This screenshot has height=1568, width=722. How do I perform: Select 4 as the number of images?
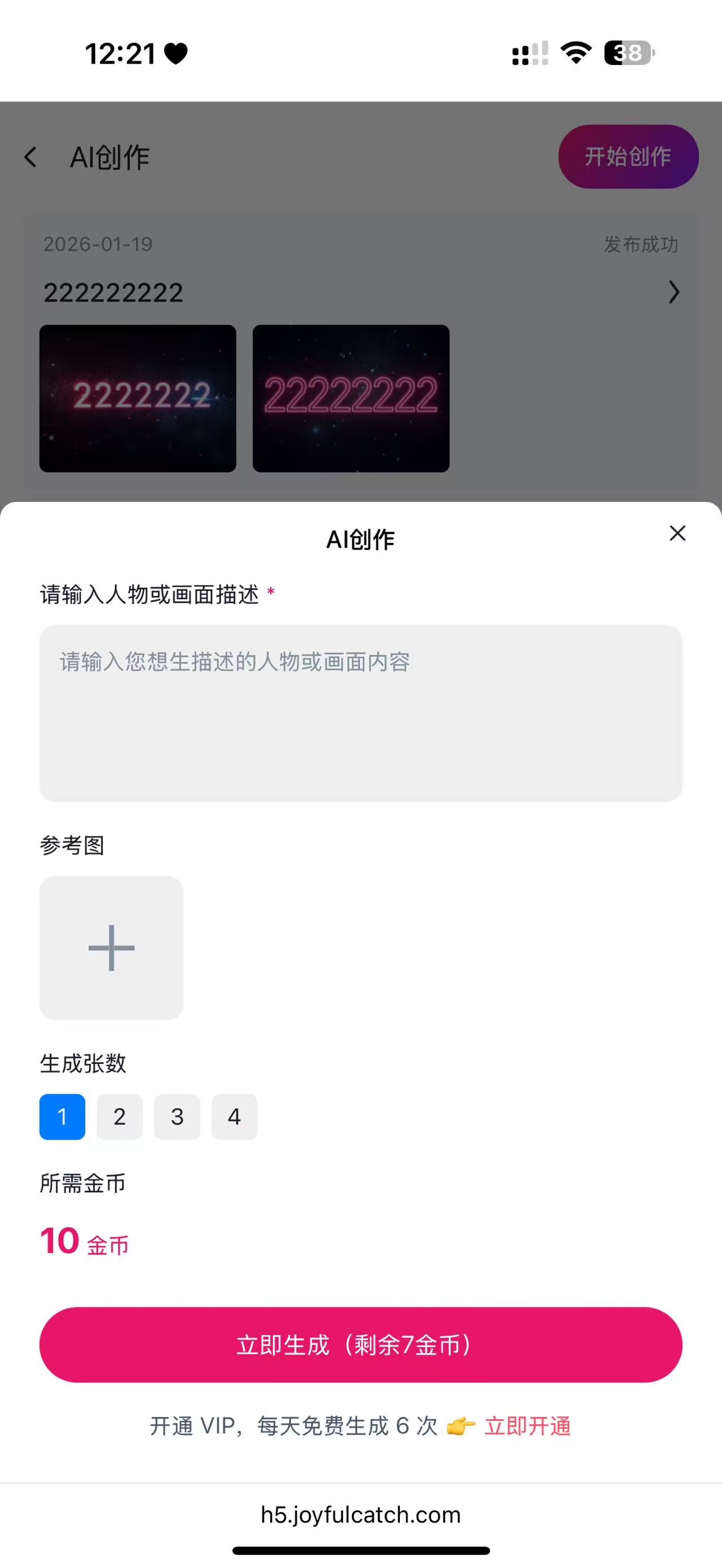(x=235, y=1117)
